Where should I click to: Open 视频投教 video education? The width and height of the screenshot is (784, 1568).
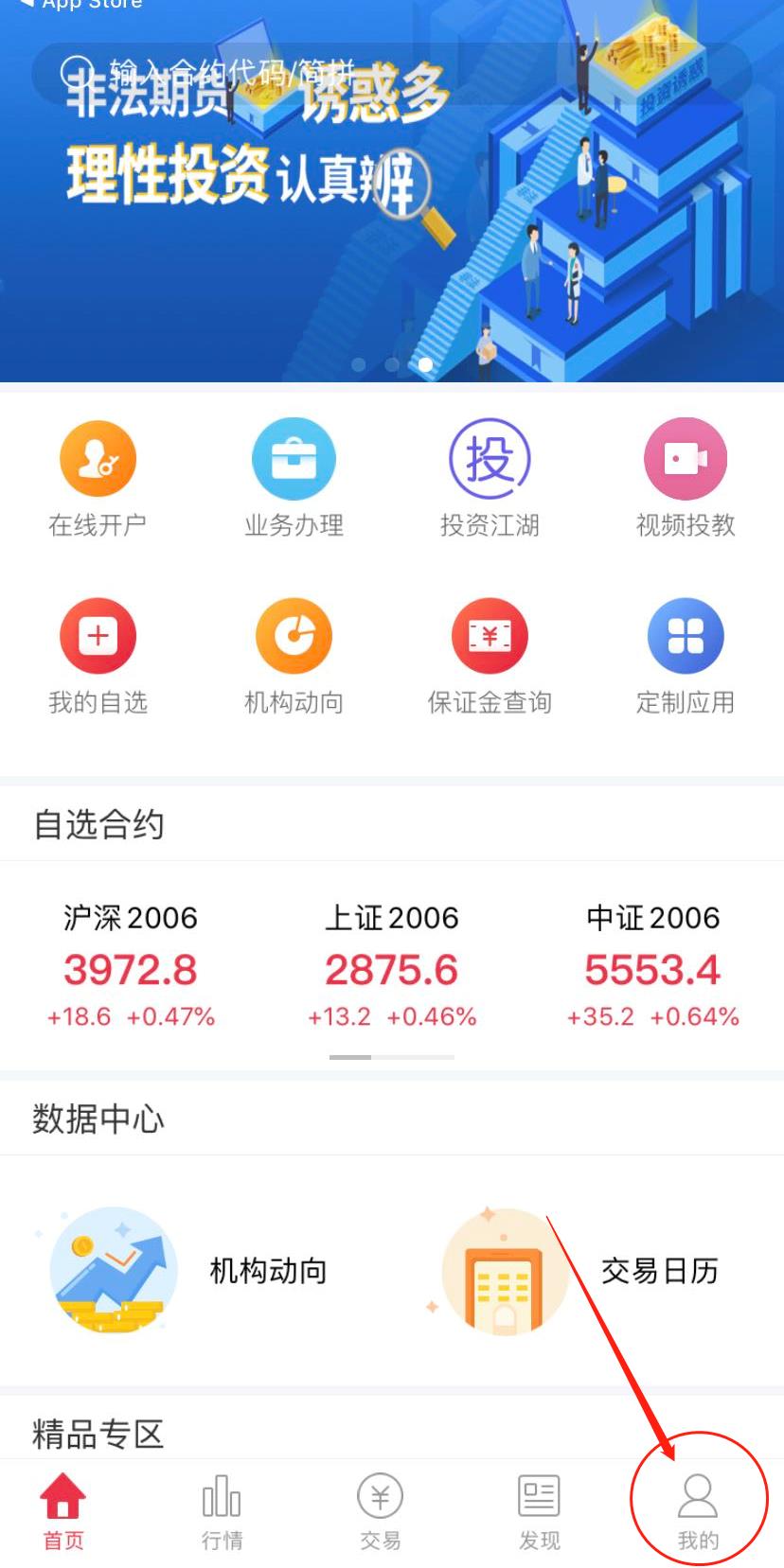(x=686, y=479)
